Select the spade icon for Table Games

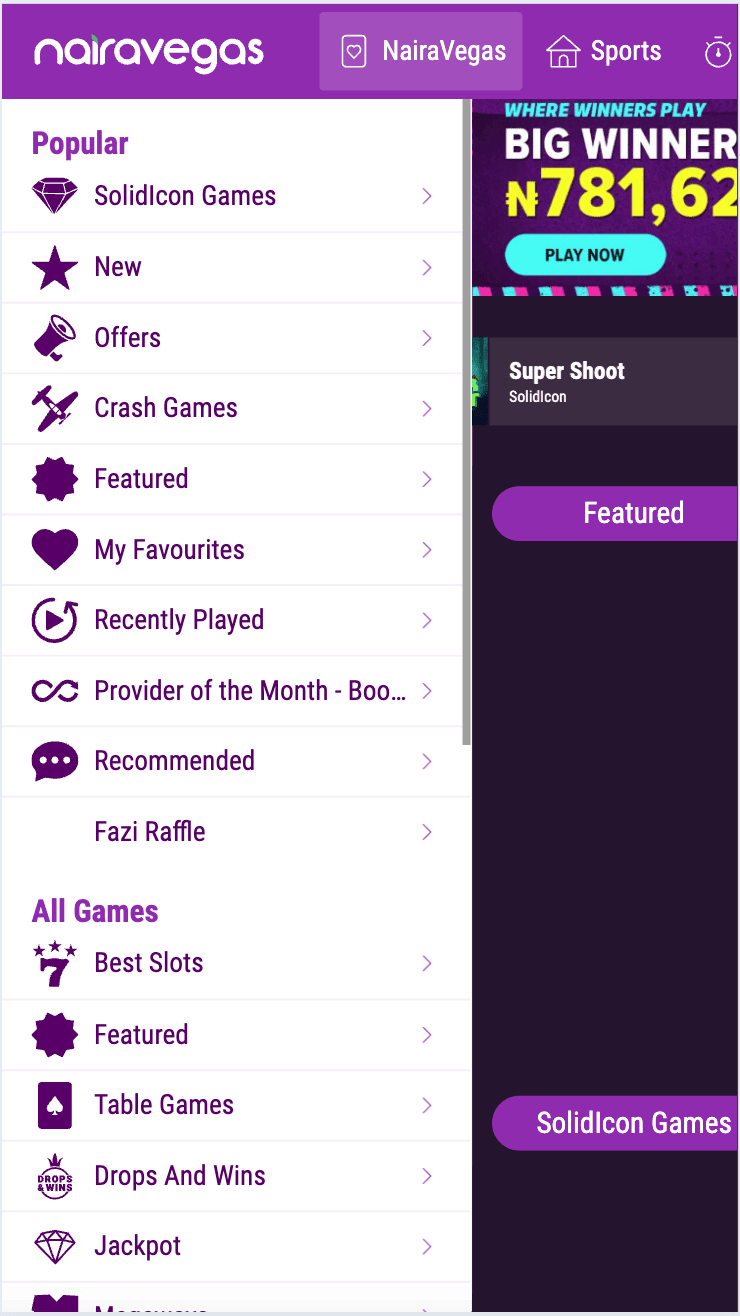pyautogui.click(x=55, y=1105)
